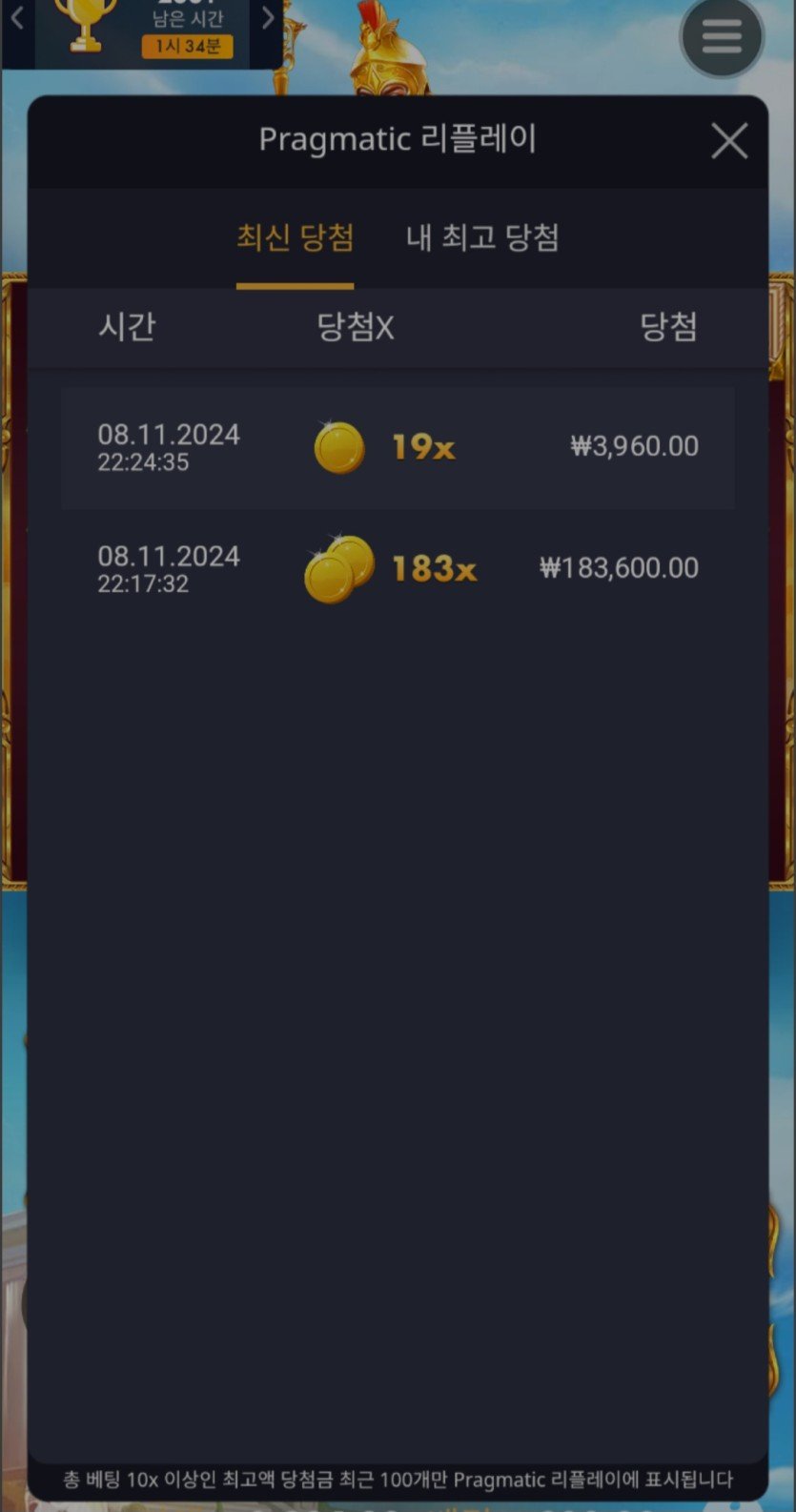Go to previous tournament banner arrow

(x=17, y=19)
